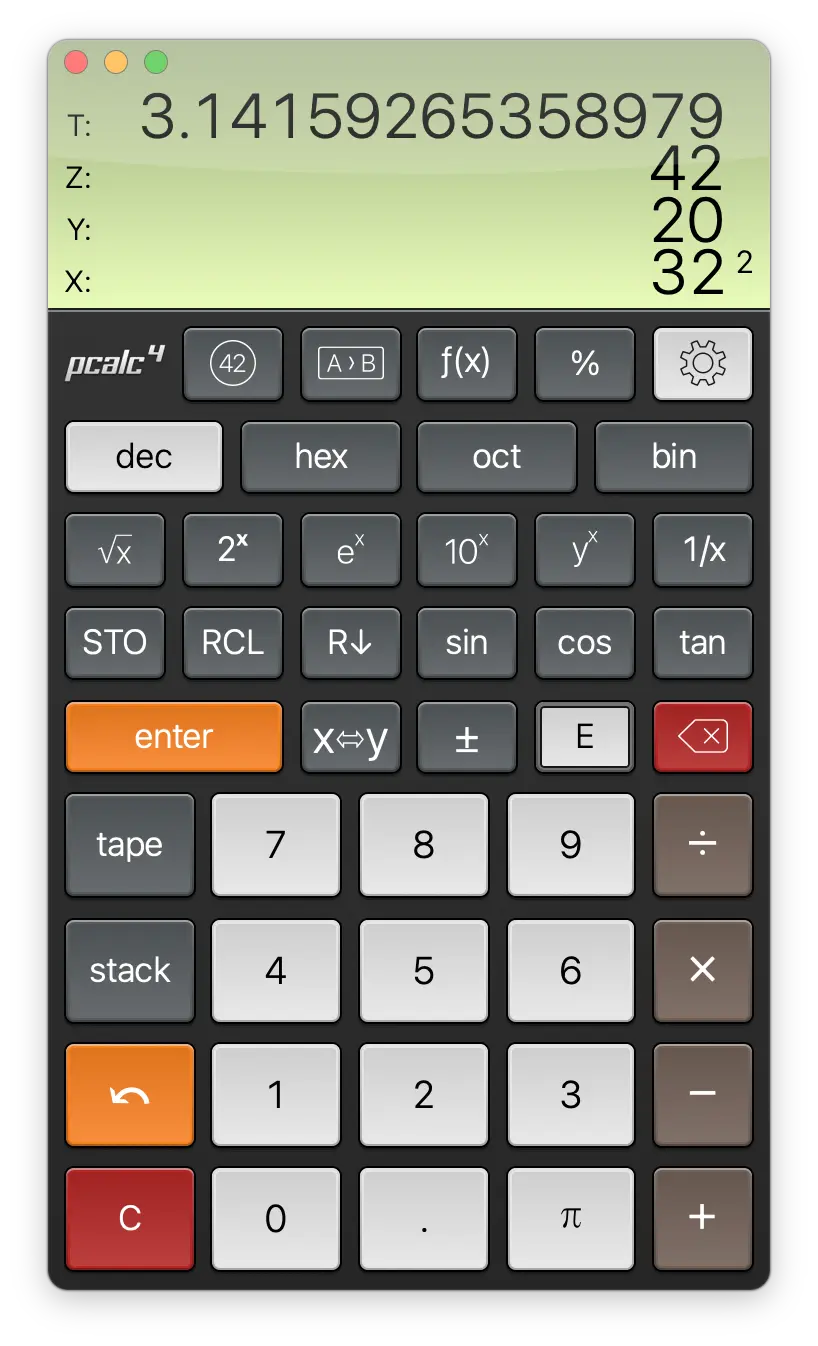Tap the divide operator key

(x=702, y=845)
